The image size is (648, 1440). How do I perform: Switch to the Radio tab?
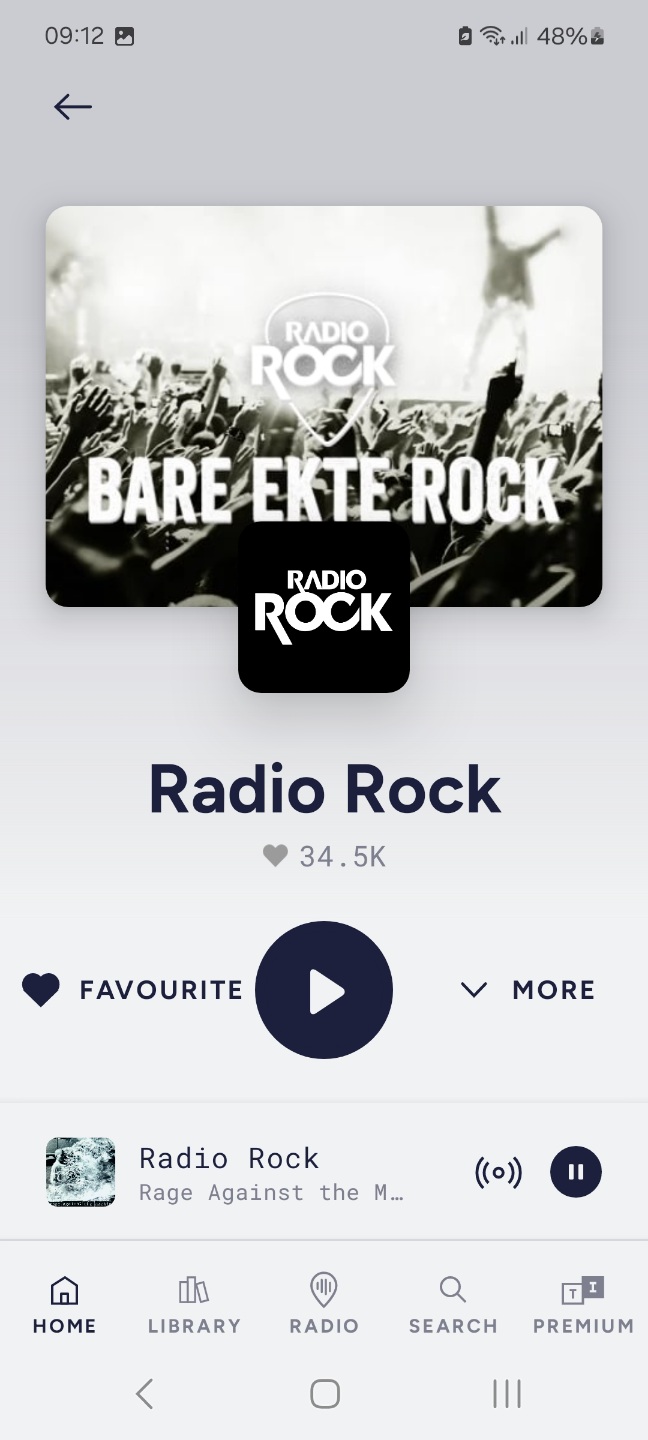(x=324, y=1305)
